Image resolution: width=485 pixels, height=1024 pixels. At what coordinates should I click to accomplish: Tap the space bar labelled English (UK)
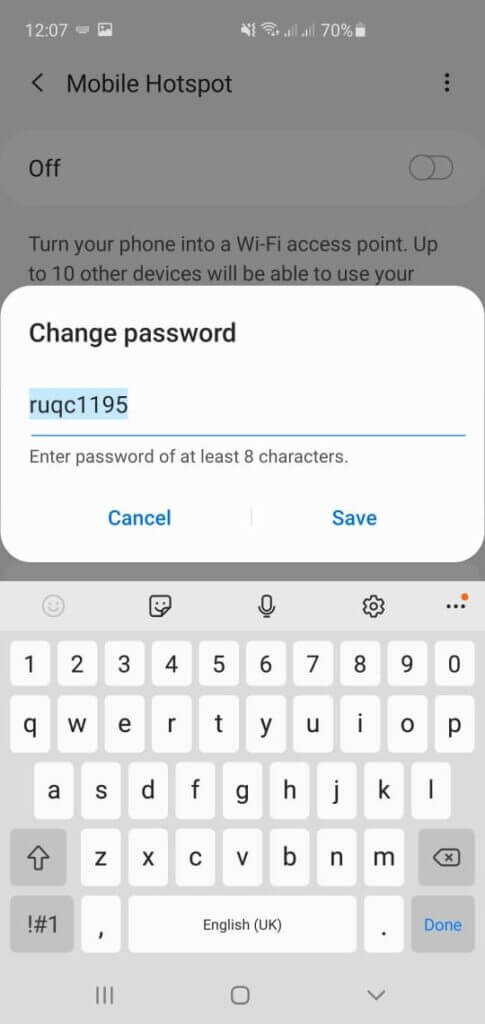point(242,924)
